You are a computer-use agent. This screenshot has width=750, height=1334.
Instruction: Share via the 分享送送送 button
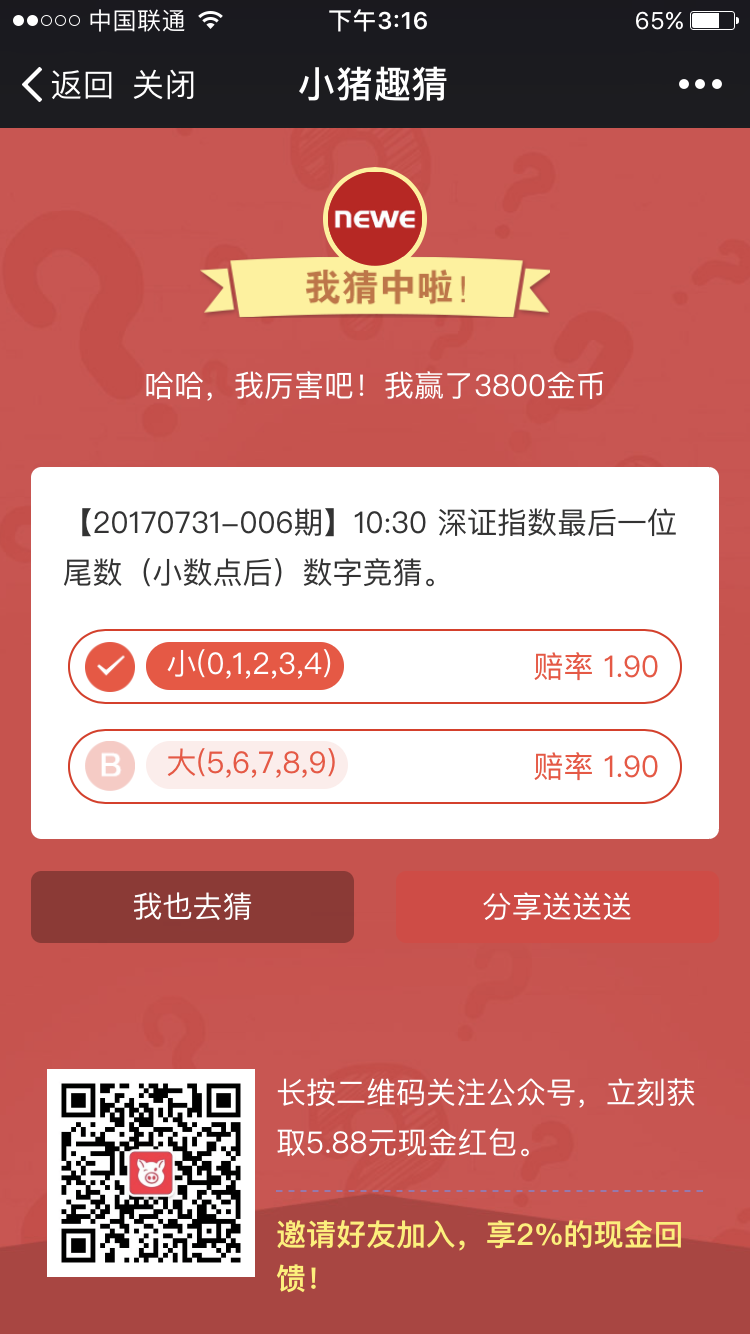pos(557,907)
